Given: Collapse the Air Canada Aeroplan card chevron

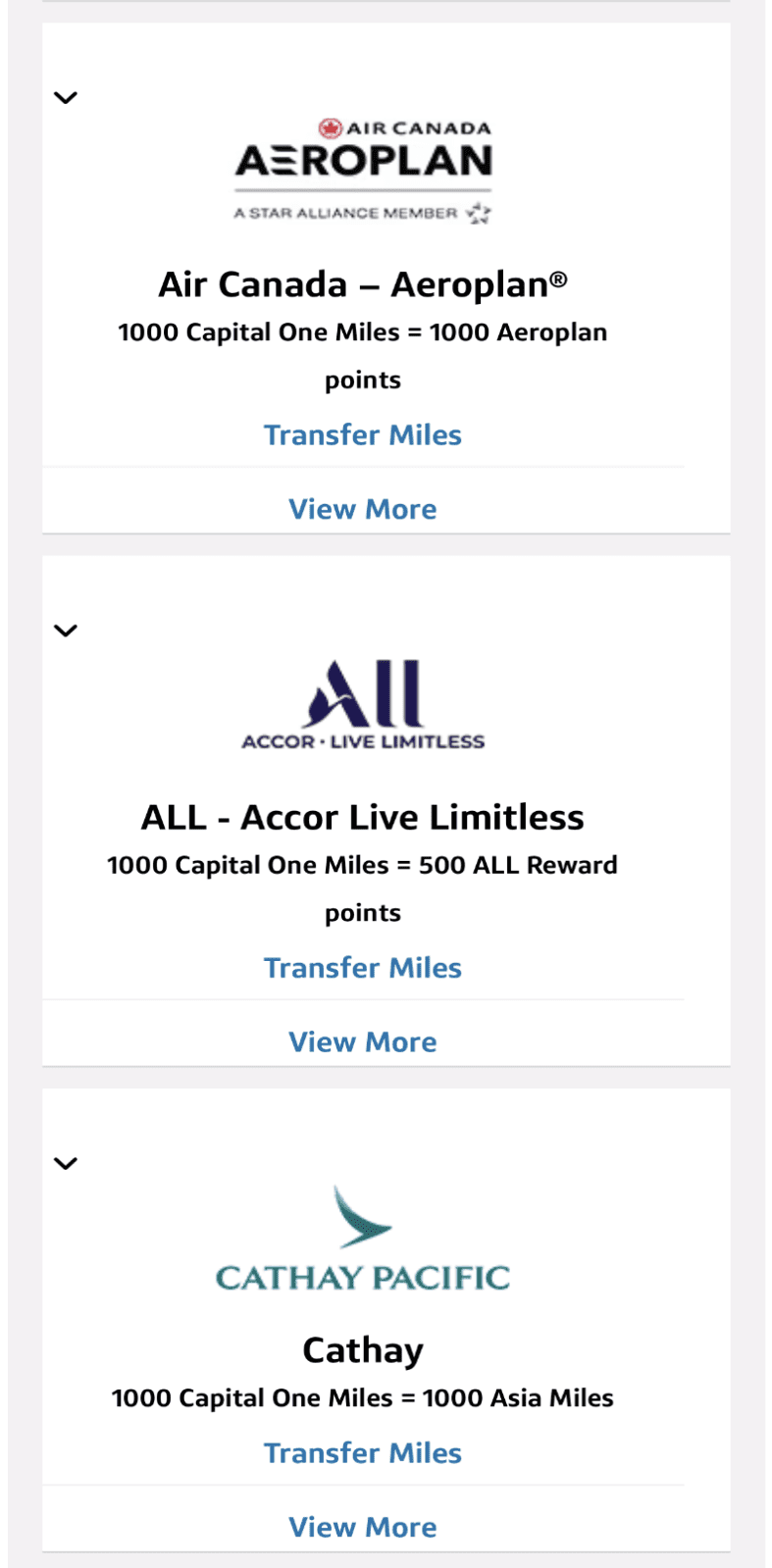Looking at the screenshot, I should pyautogui.click(x=66, y=97).
